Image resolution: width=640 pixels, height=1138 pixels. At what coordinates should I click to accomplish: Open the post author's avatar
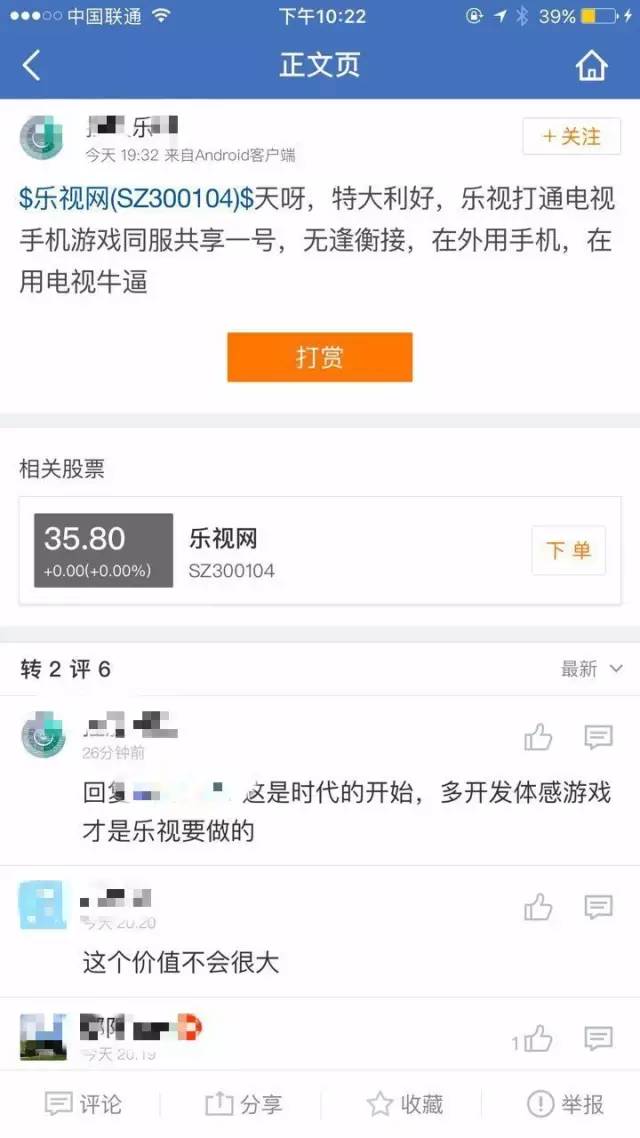pyautogui.click(x=42, y=138)
